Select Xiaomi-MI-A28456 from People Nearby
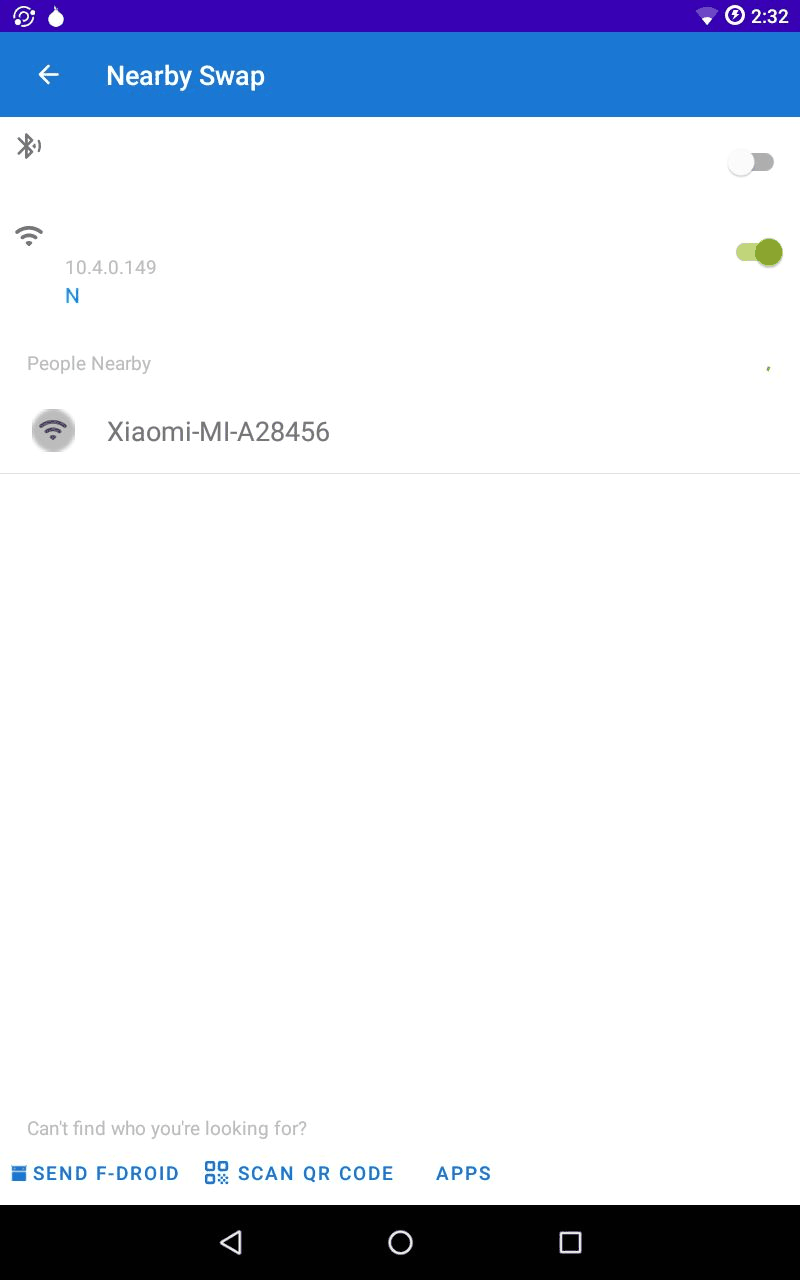Screen dimensions: 800x1280 (218, 431)
